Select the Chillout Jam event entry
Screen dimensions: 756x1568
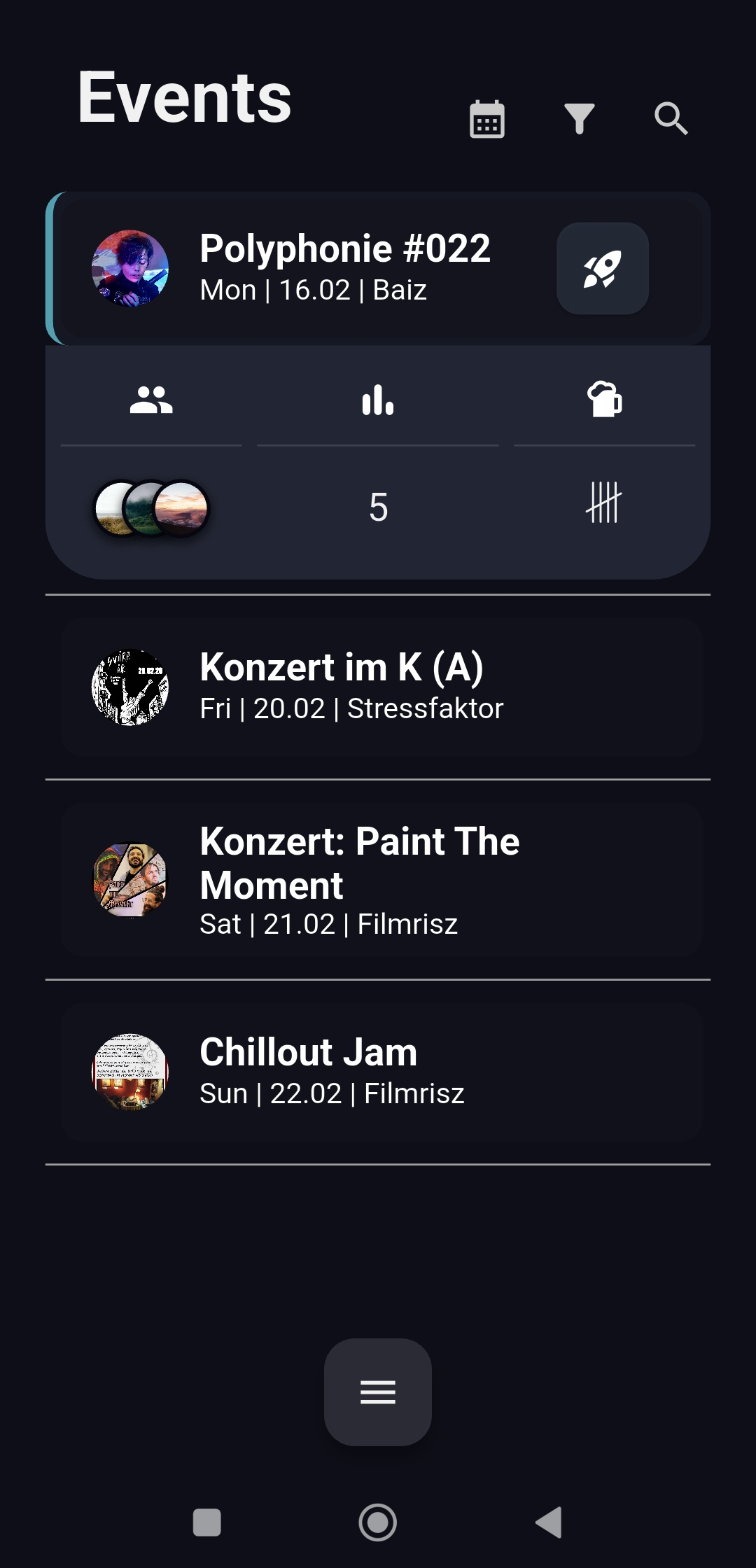tap(378, 1071)
